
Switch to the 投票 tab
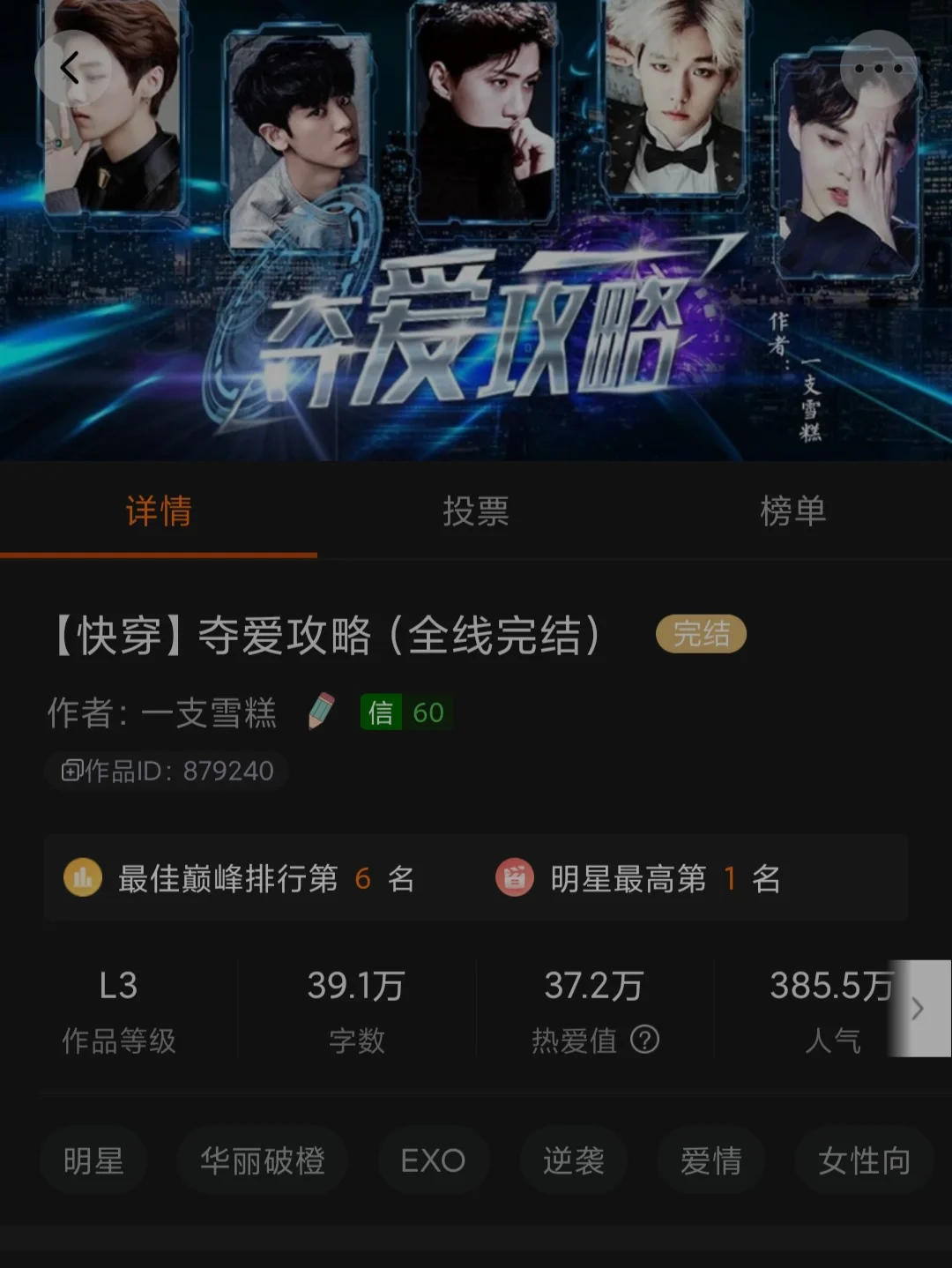pos(476,511)
